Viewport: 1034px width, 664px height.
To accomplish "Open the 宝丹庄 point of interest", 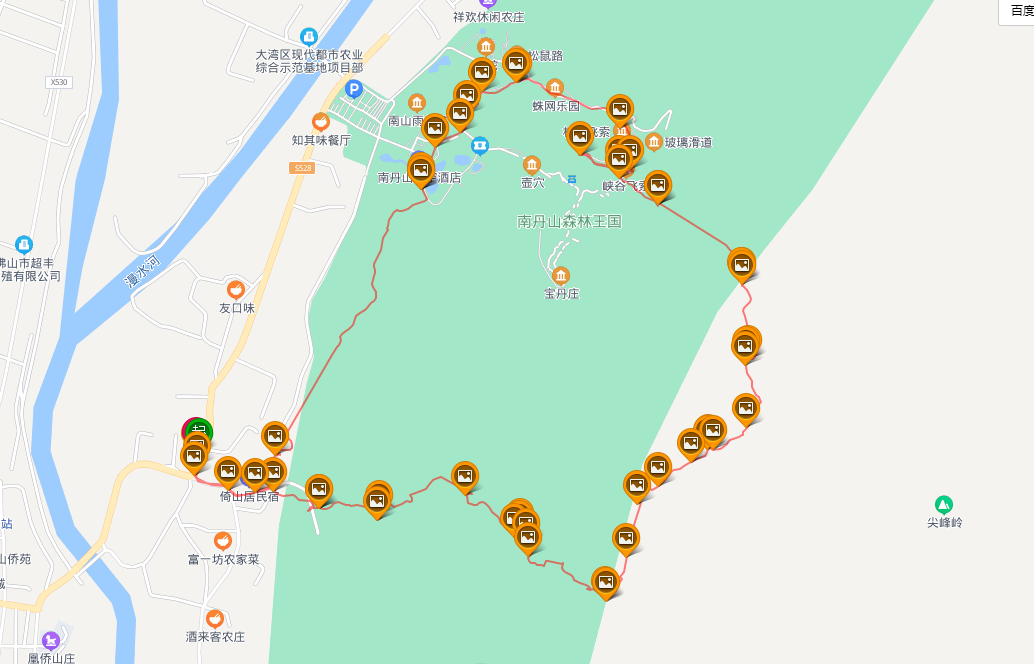I will (561, 276).
